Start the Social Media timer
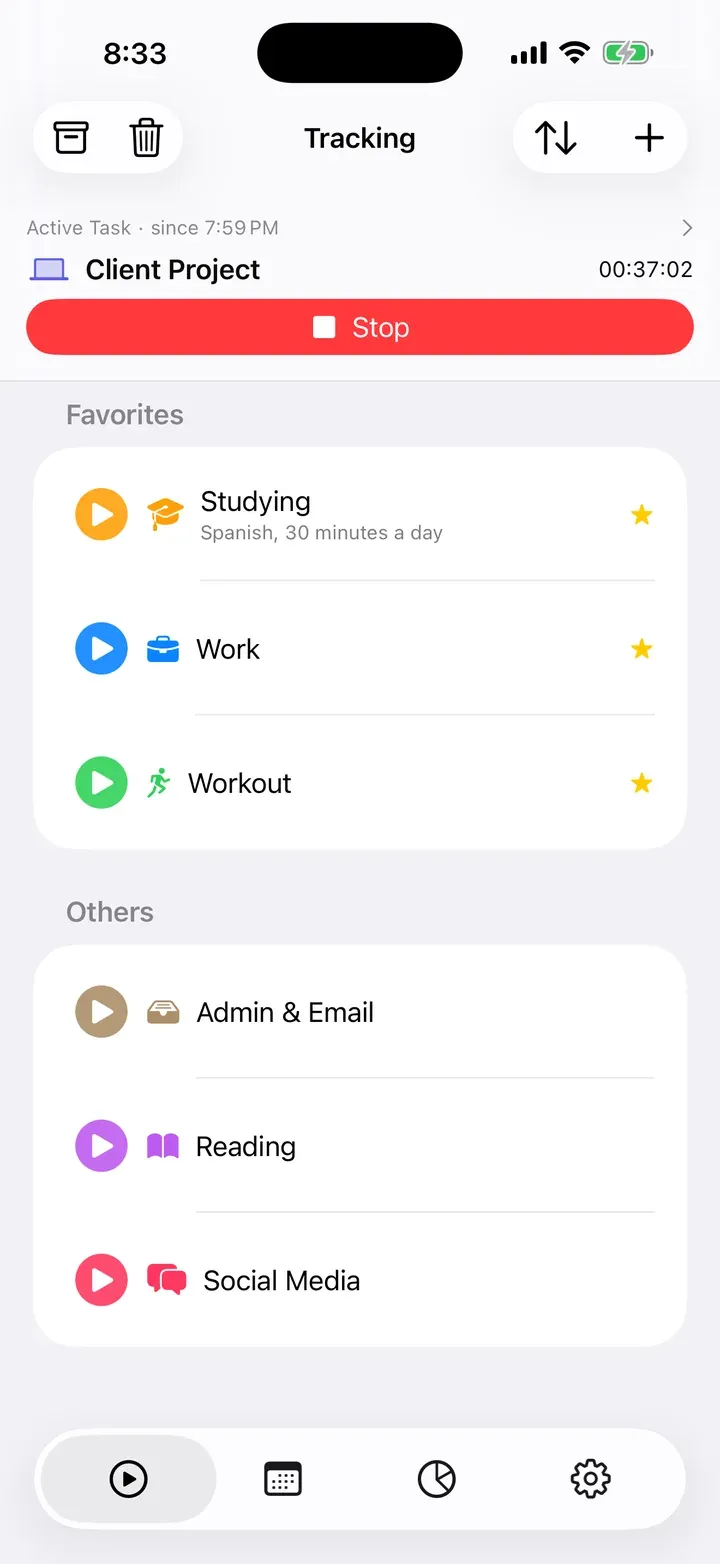 point(102,1280)
